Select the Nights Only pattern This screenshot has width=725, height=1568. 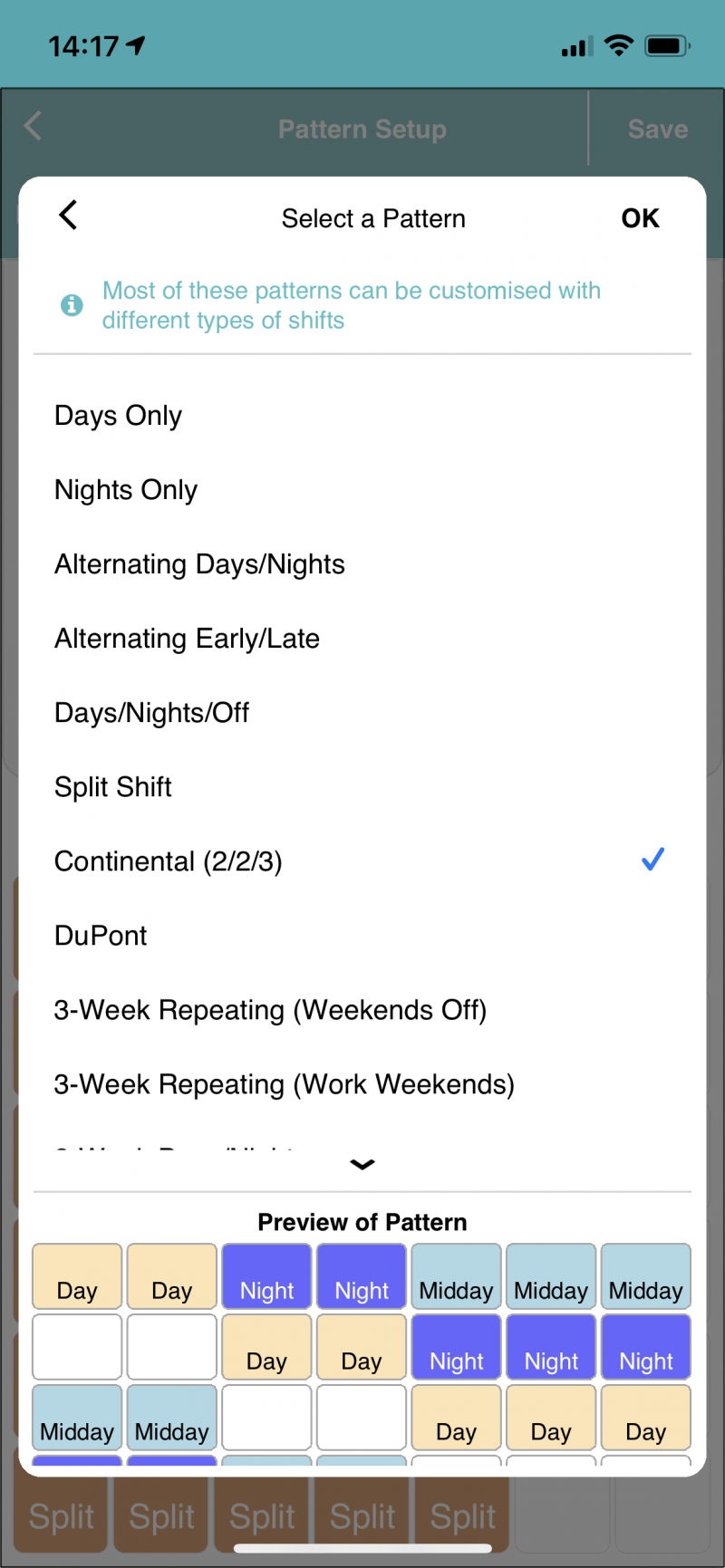click(126, 489)
